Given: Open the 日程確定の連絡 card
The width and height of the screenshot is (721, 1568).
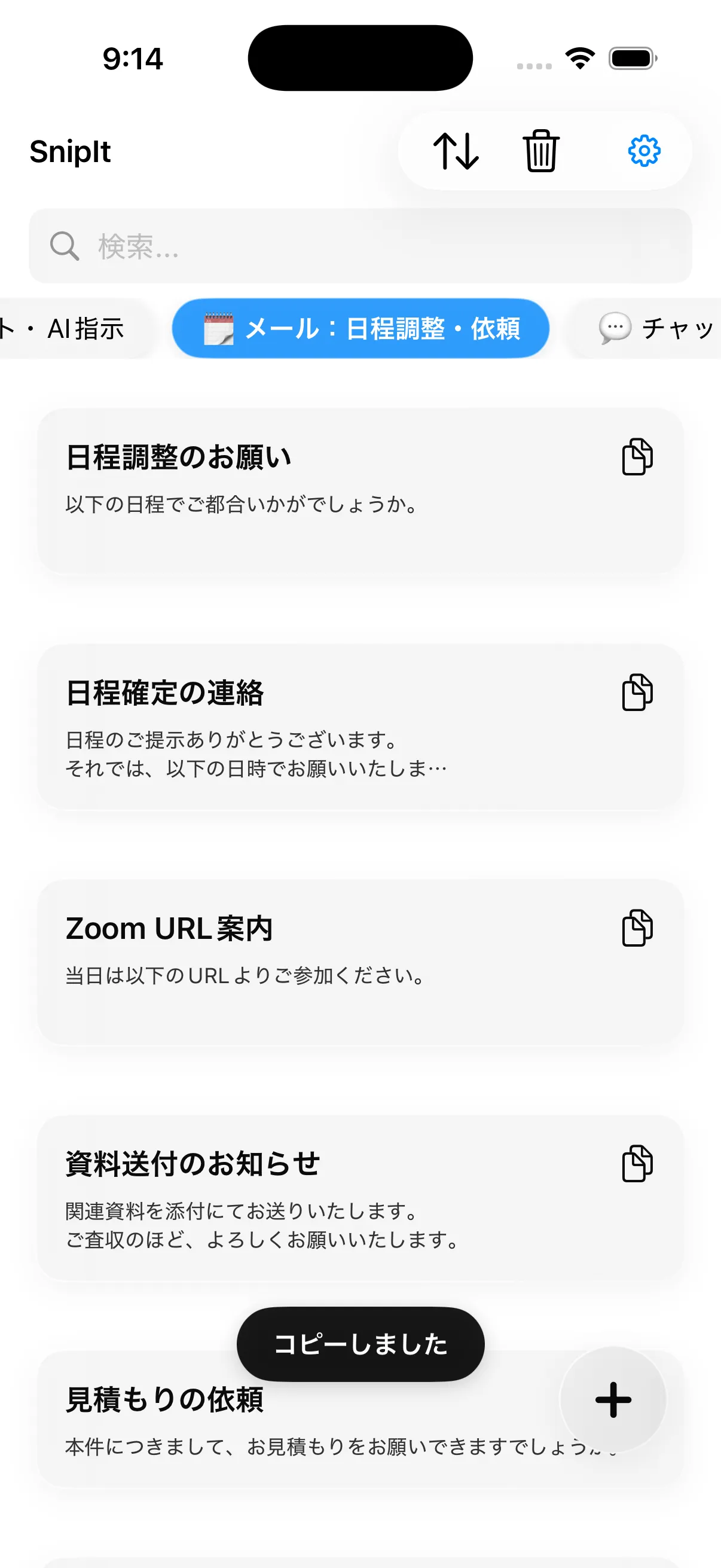Looking at the screenshot, I should (x=304, y=726).
